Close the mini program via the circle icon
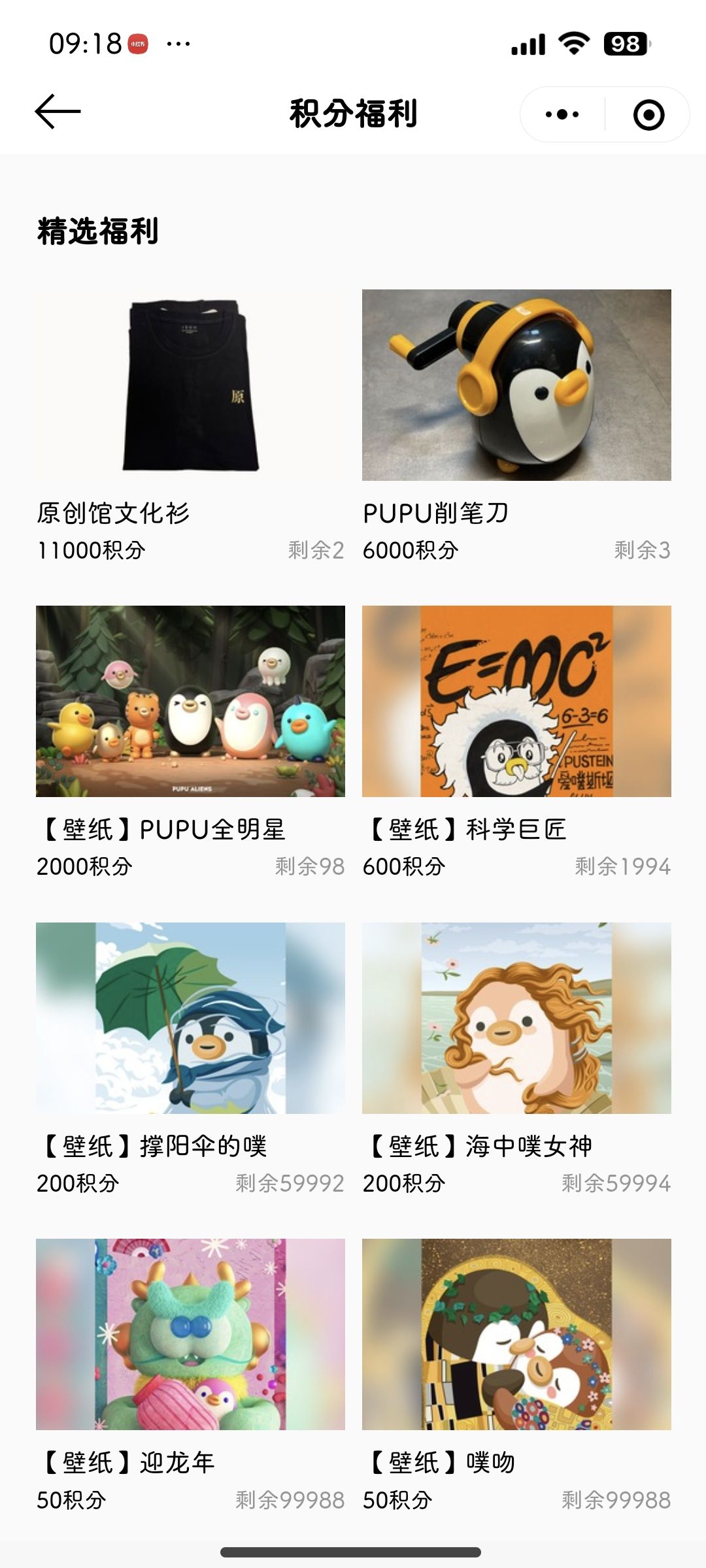 coord(648,115)
